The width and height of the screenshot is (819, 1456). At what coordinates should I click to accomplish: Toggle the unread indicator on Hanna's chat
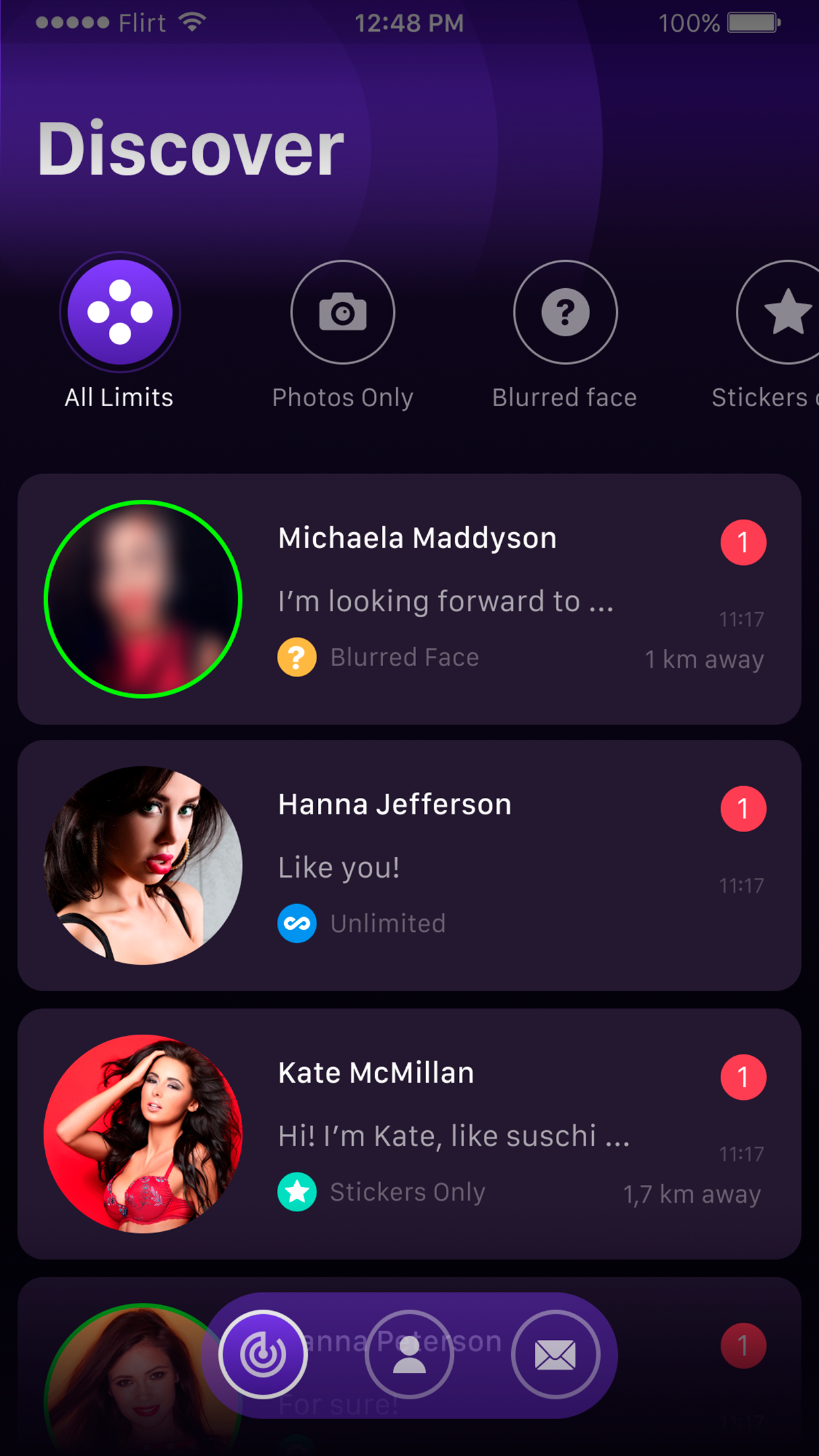[743, 808]
